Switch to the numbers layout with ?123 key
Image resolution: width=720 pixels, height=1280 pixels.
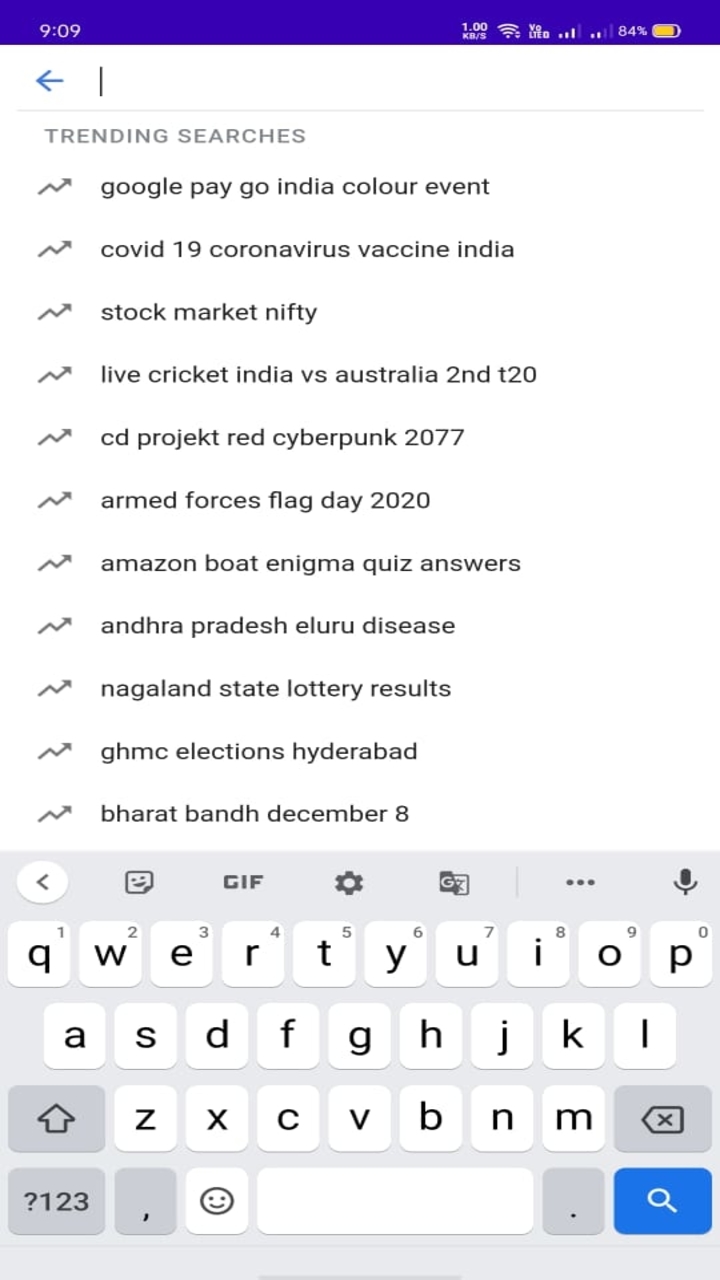pos(55,1201)
